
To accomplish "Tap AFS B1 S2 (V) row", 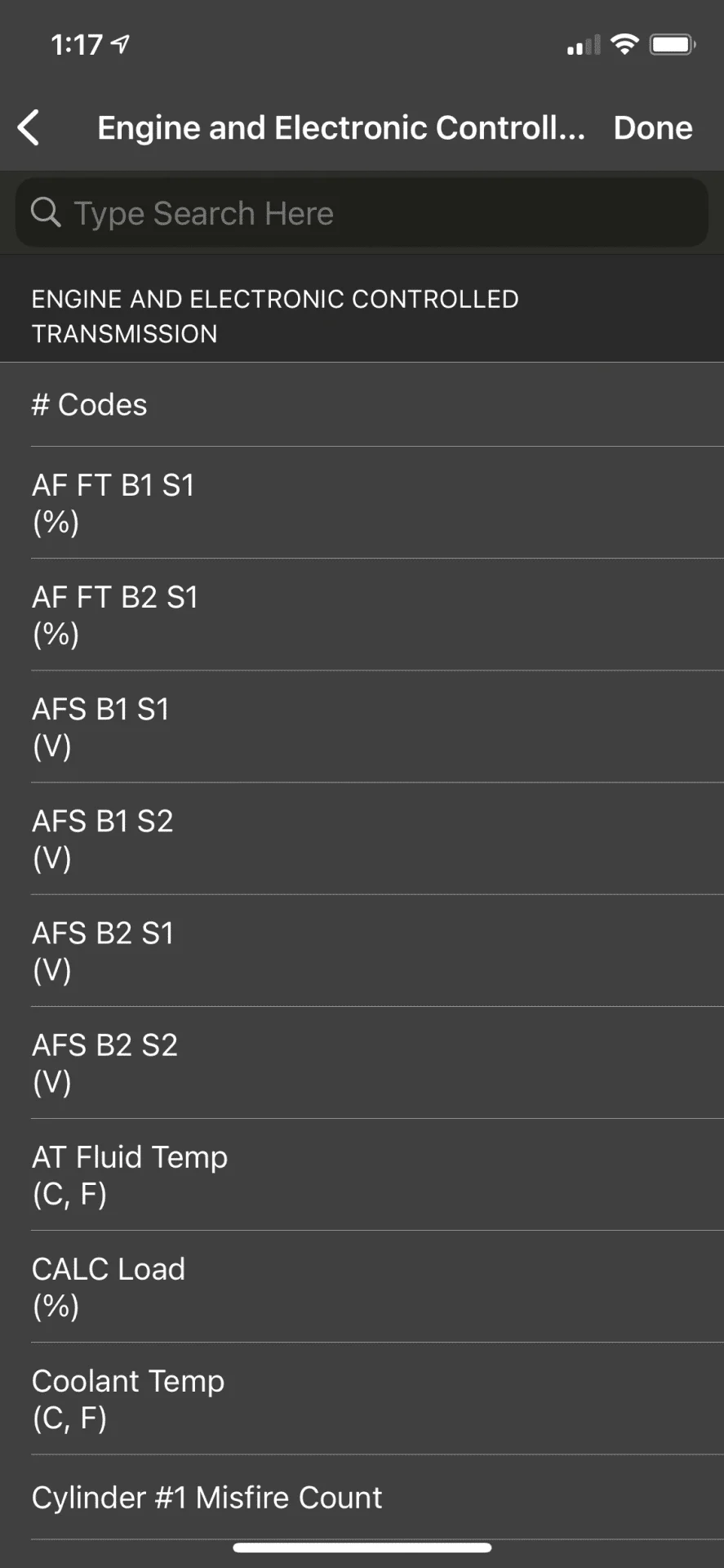I will point(362,839).
